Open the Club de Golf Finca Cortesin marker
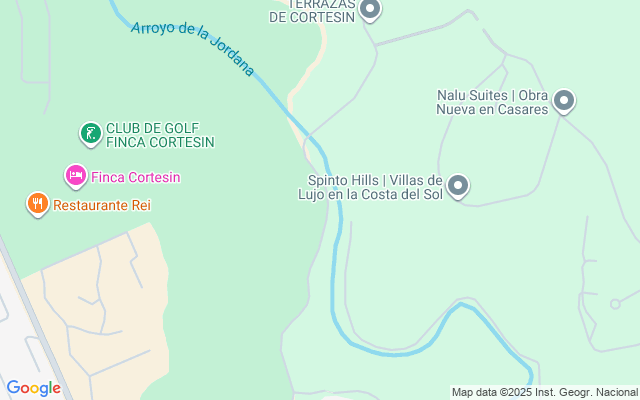The image size is (640, 400). pyautogui.click(x=91, y=134)
